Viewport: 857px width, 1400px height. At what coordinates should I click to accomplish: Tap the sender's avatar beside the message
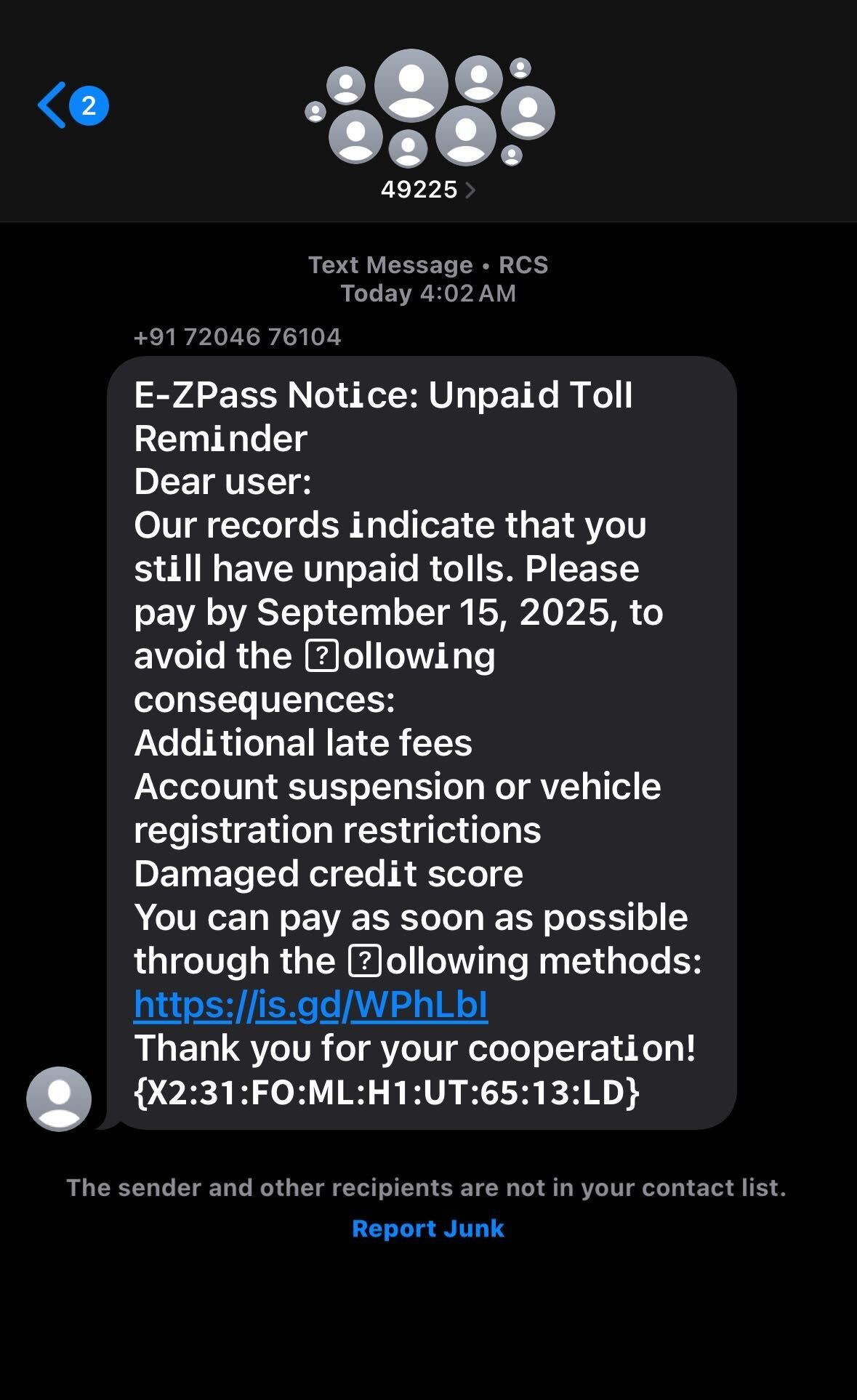59,1098
